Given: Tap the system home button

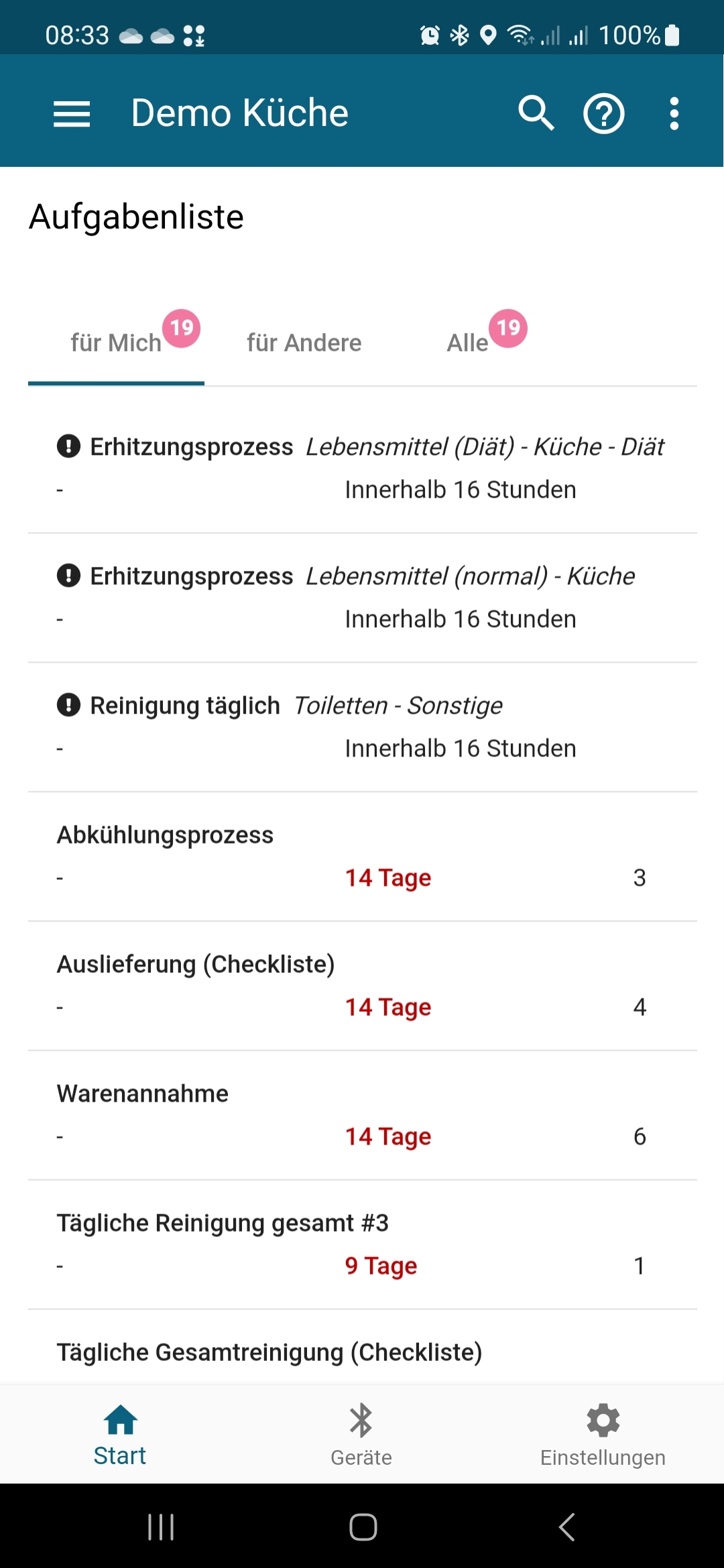Looking at the screenshot, I should [x=363, y=1527].
